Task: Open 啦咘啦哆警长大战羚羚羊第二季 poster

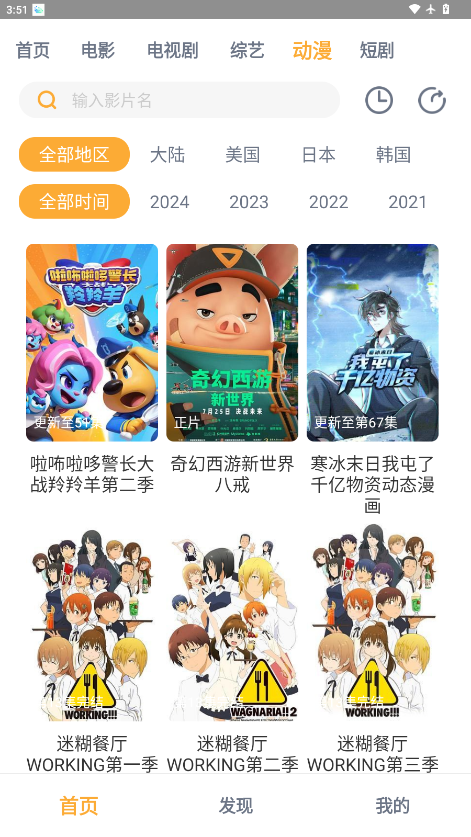Action: coord(92,343)
